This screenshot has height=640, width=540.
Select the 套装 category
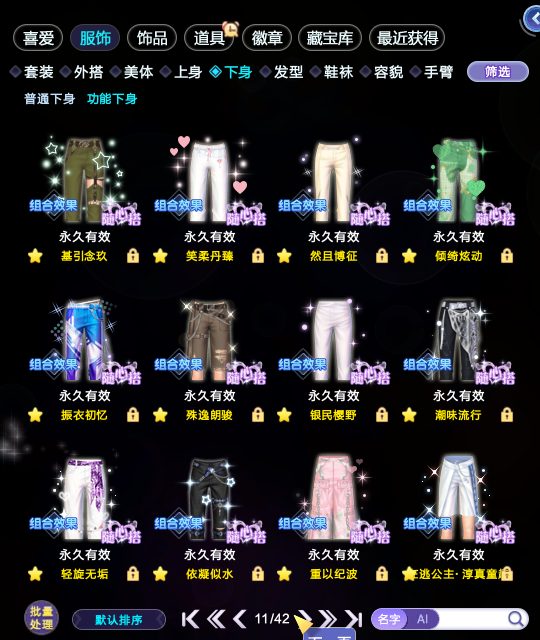pyautogui.click(x=33, y=72)
